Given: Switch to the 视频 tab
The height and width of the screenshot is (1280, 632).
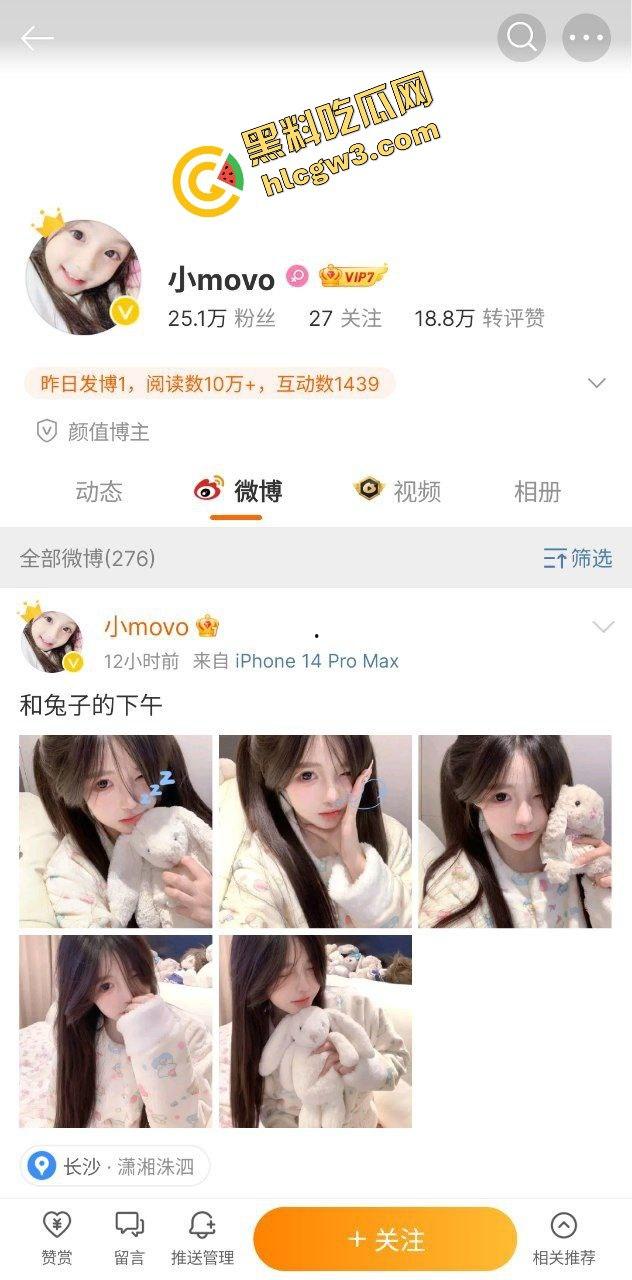Looking at the screenshot, I should tap(397, 491).
